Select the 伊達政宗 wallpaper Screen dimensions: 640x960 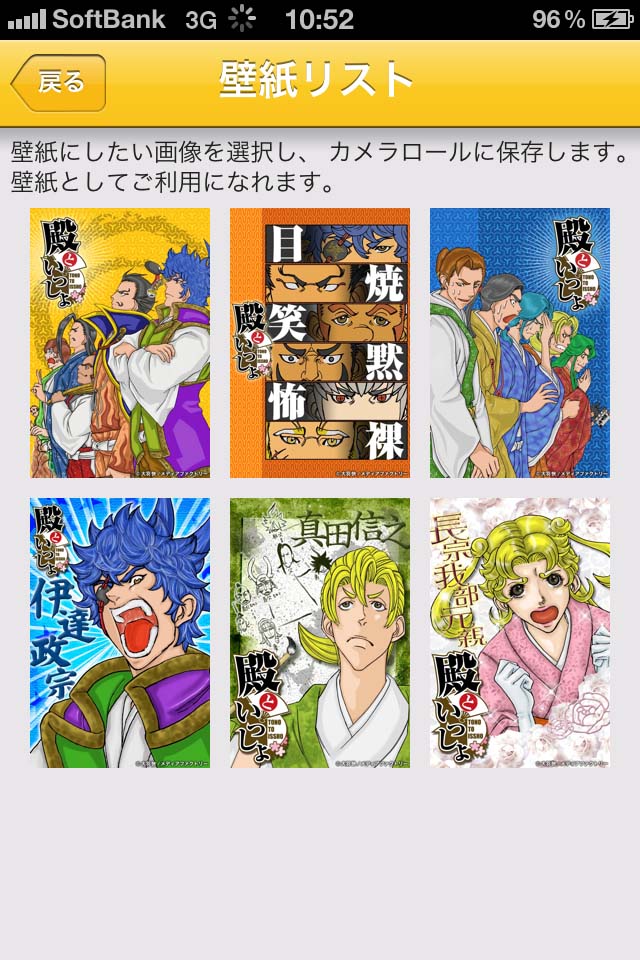coord(120,633)
